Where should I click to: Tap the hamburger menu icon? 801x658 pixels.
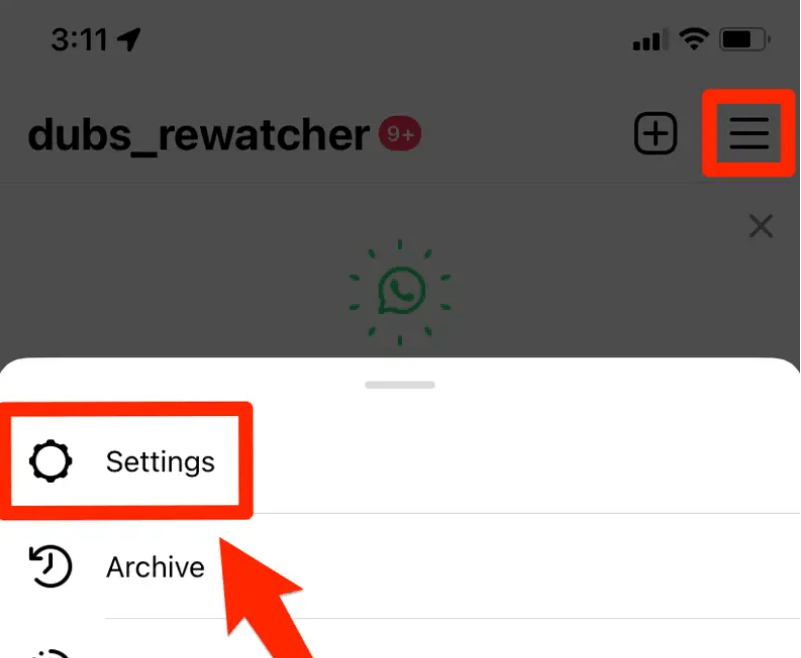pos(749,133)
